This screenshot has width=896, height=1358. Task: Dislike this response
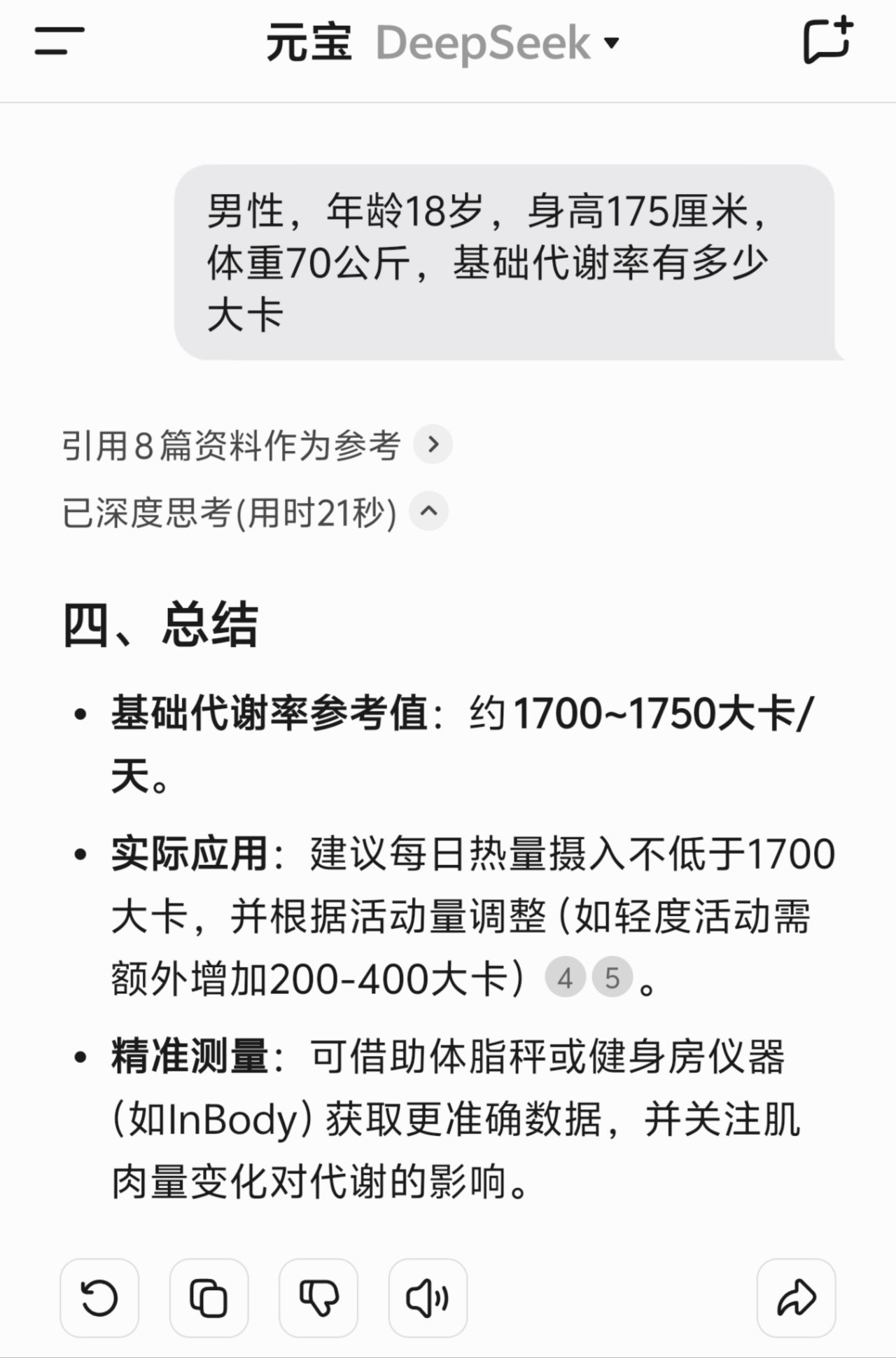[318, 1298]
